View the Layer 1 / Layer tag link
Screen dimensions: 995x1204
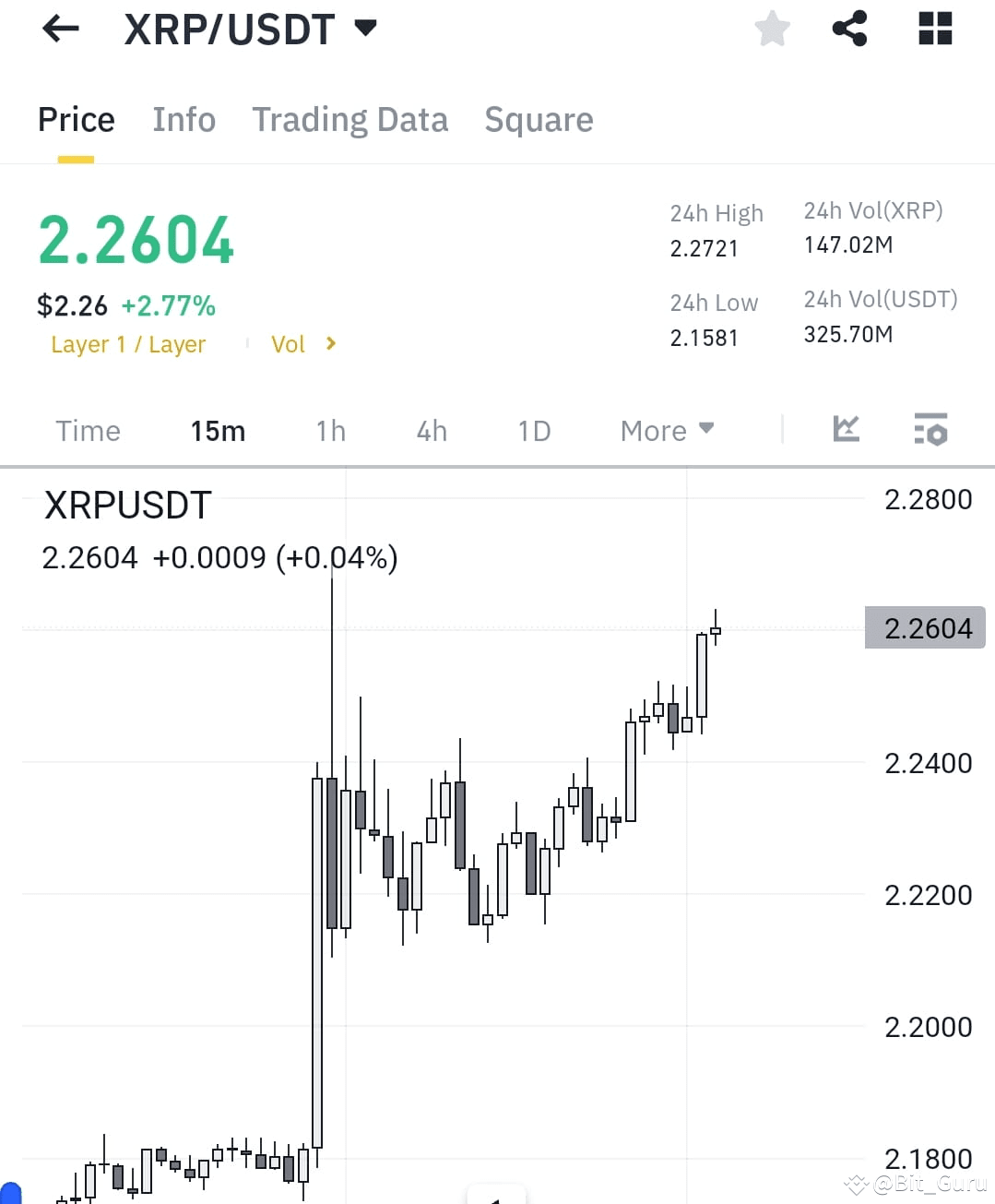(x=128, y=344)
